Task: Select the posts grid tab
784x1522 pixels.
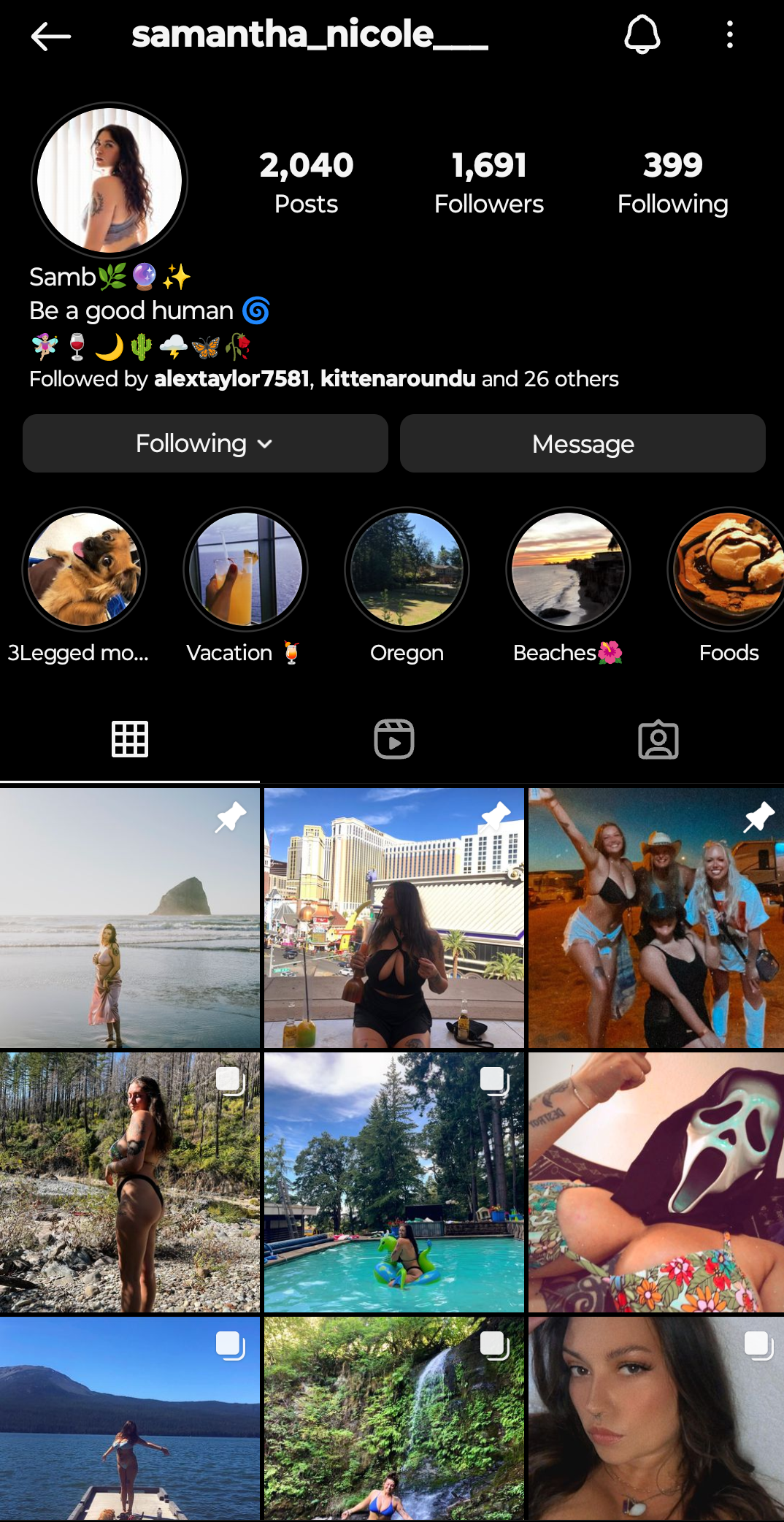Action: point(130,739)
